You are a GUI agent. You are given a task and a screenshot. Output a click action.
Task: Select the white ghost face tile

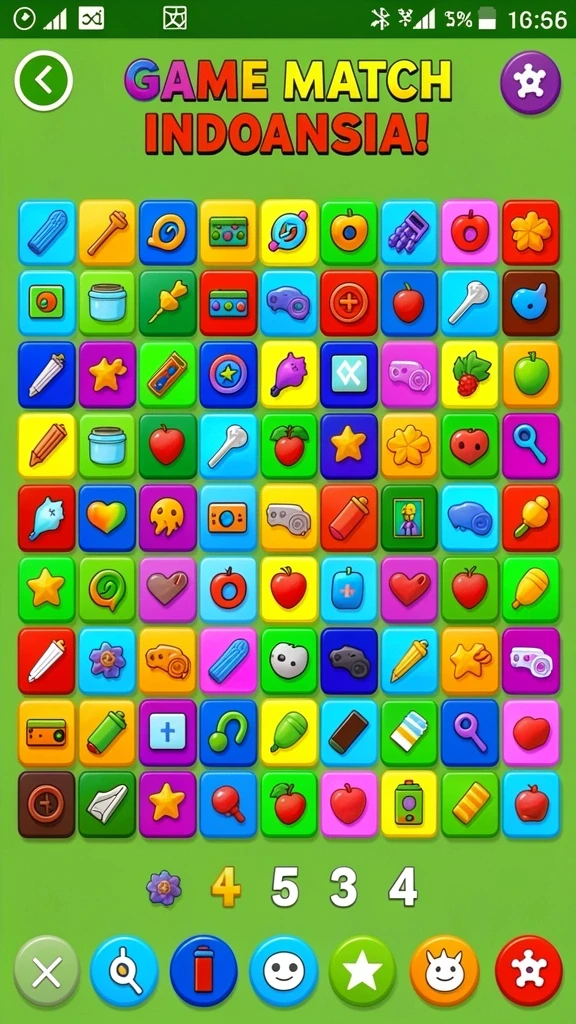[x=289, y=660]
